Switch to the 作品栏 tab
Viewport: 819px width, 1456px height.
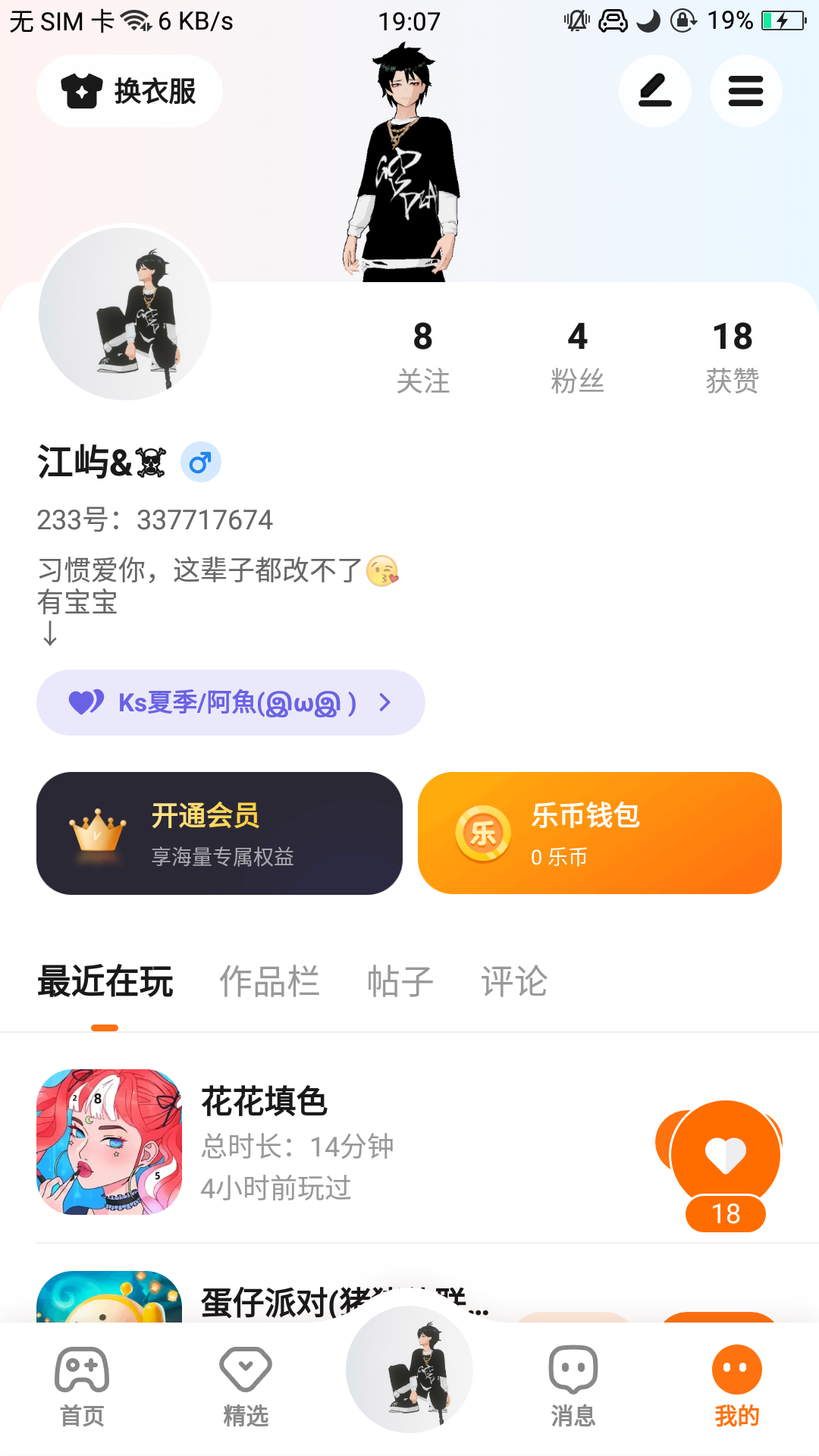click(269, 981)
